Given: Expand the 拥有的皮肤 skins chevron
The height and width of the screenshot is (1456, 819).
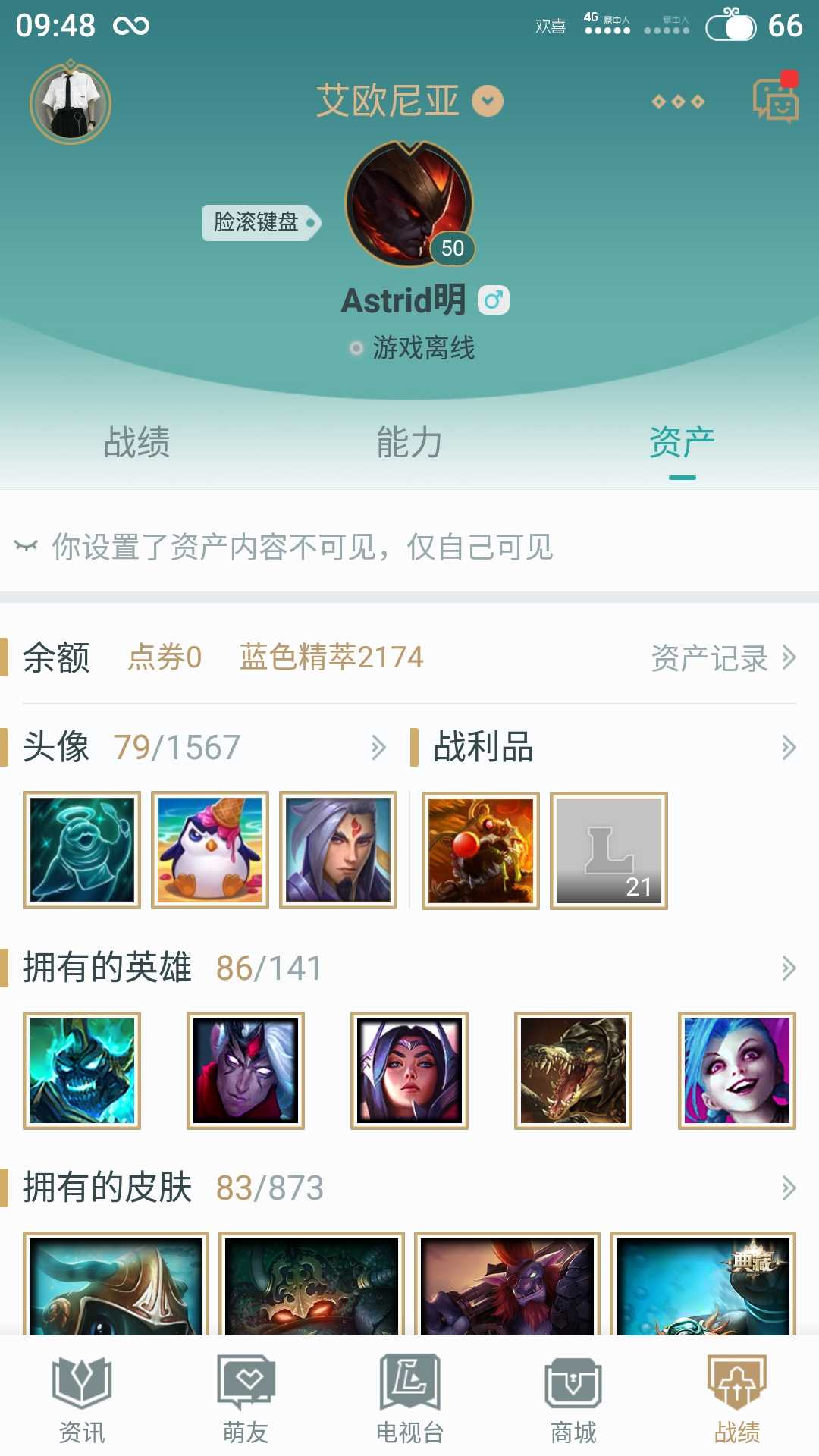Looking at the screenshot, I should click(786, 1189).
